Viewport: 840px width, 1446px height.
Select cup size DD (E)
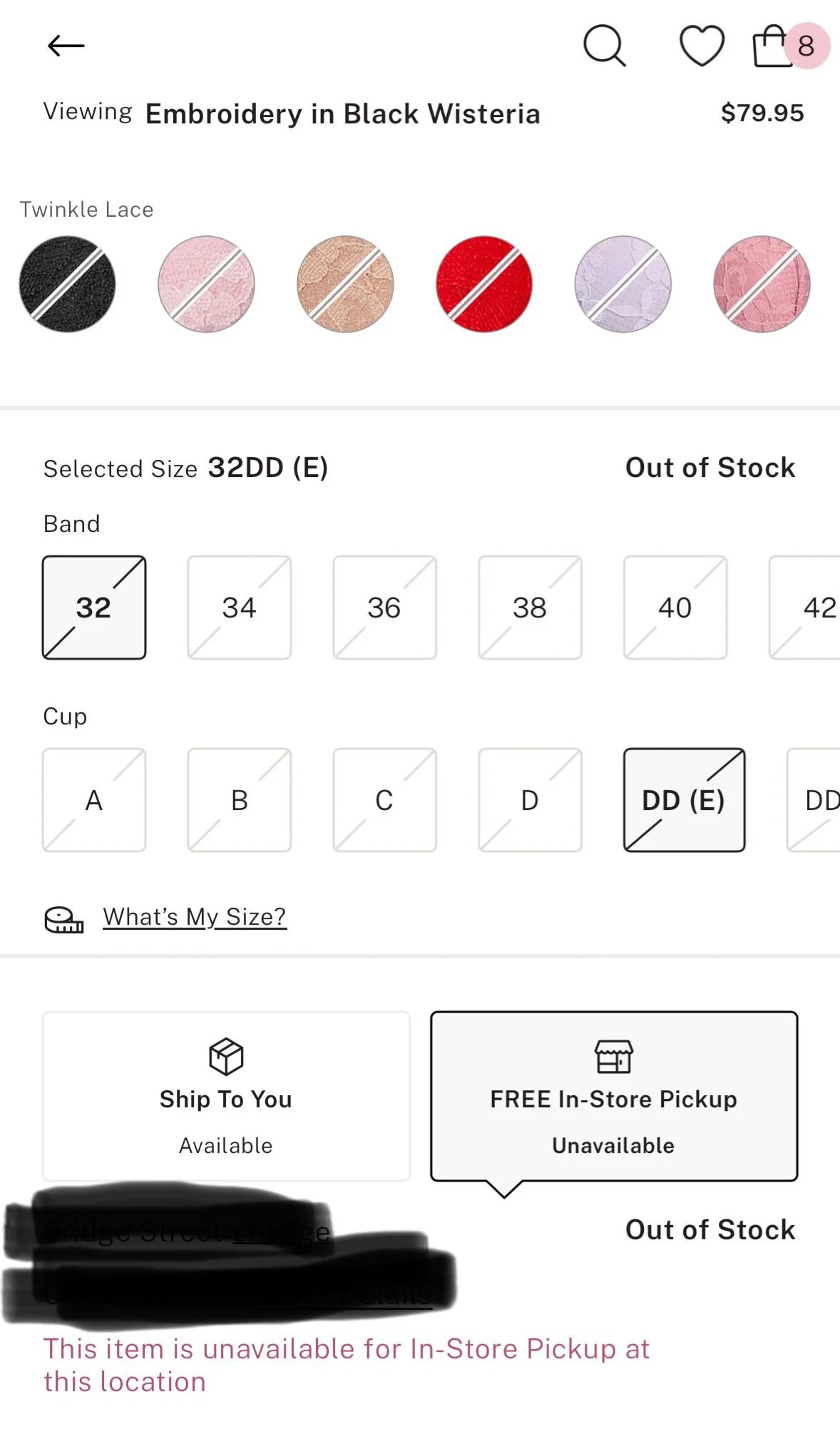683,799
